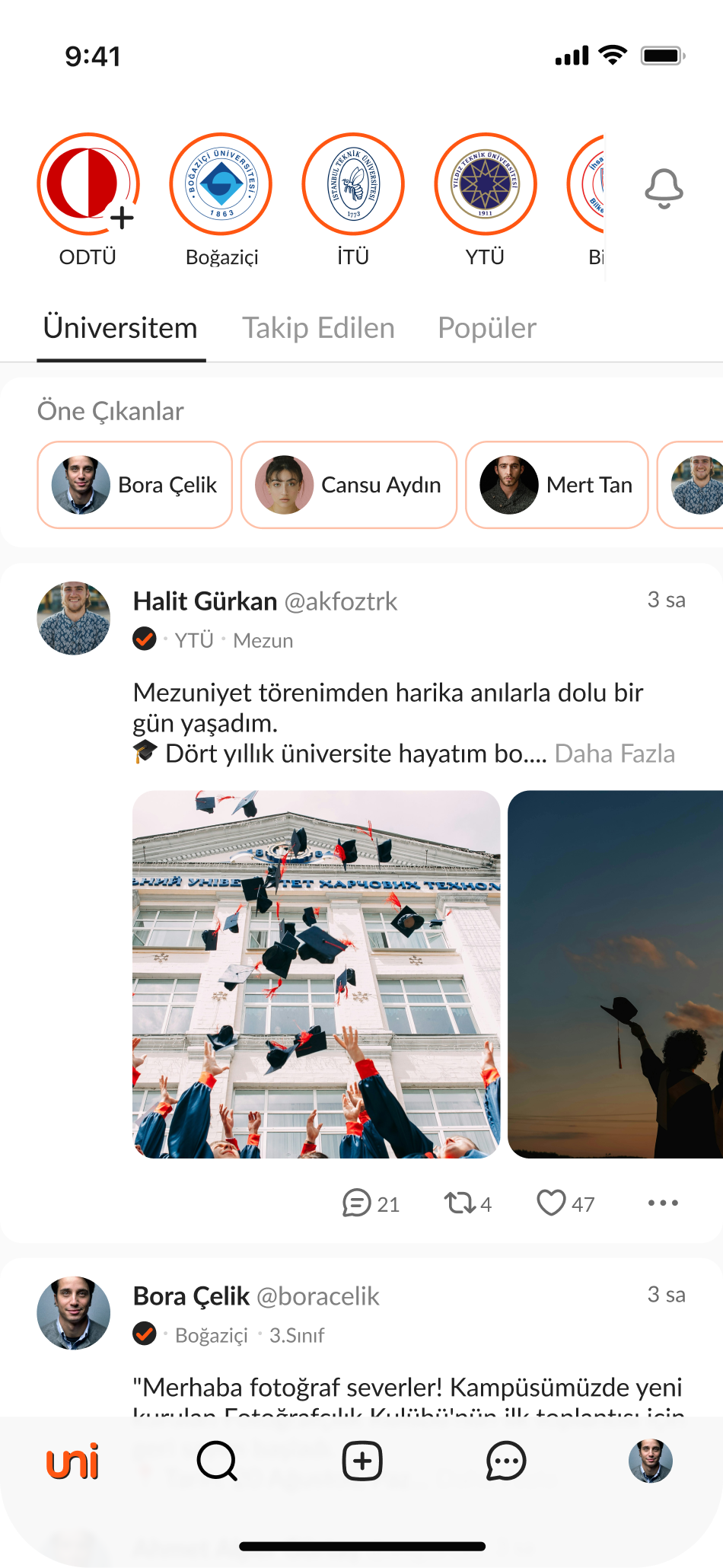Open the notifications bell
Viewport: 723px width, 1568px height.
tap(664, 188)
